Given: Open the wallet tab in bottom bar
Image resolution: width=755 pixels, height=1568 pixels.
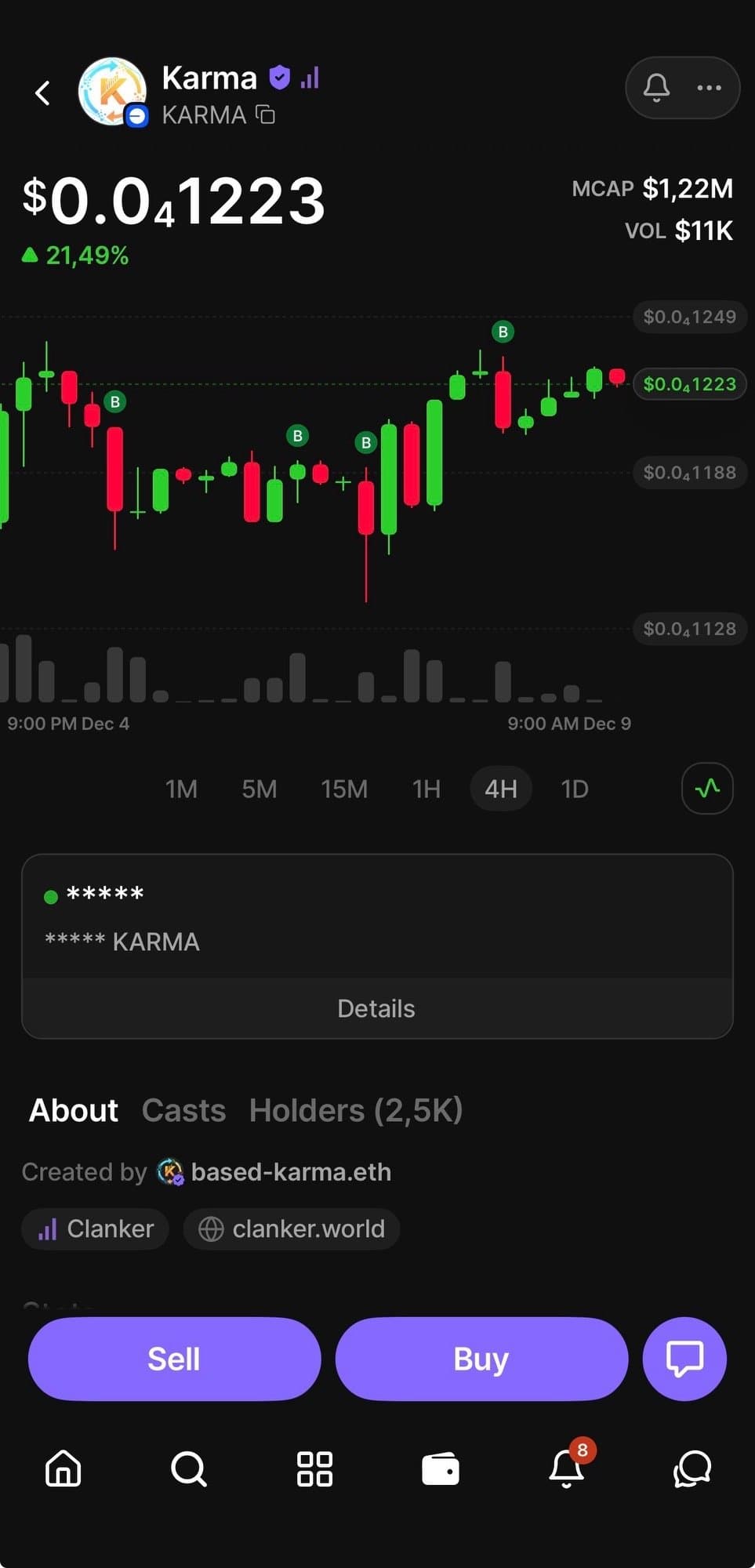Looking at the screenshot, I should tap(441, 1469).
